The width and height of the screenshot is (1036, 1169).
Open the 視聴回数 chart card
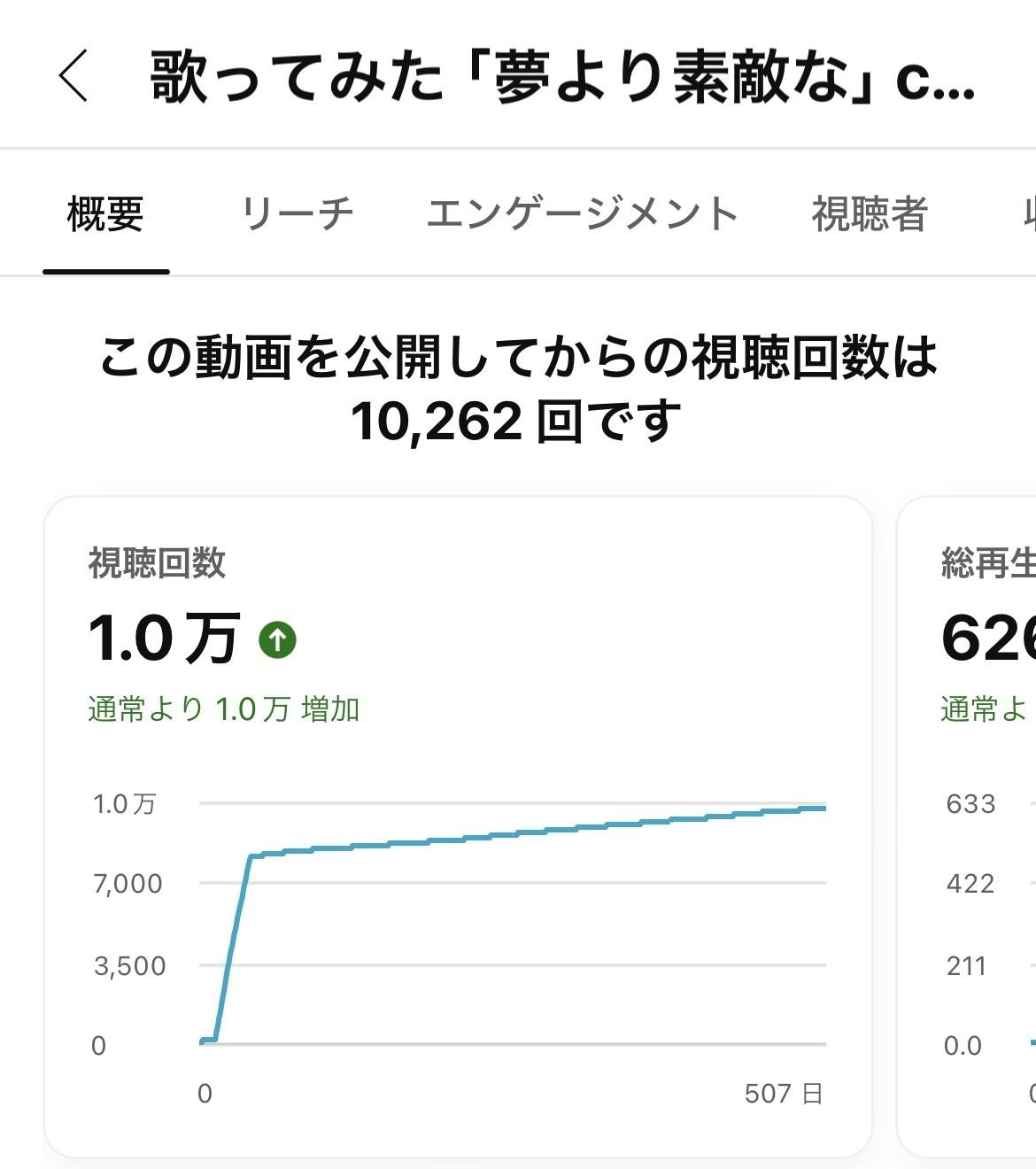(x=458, y=825)
